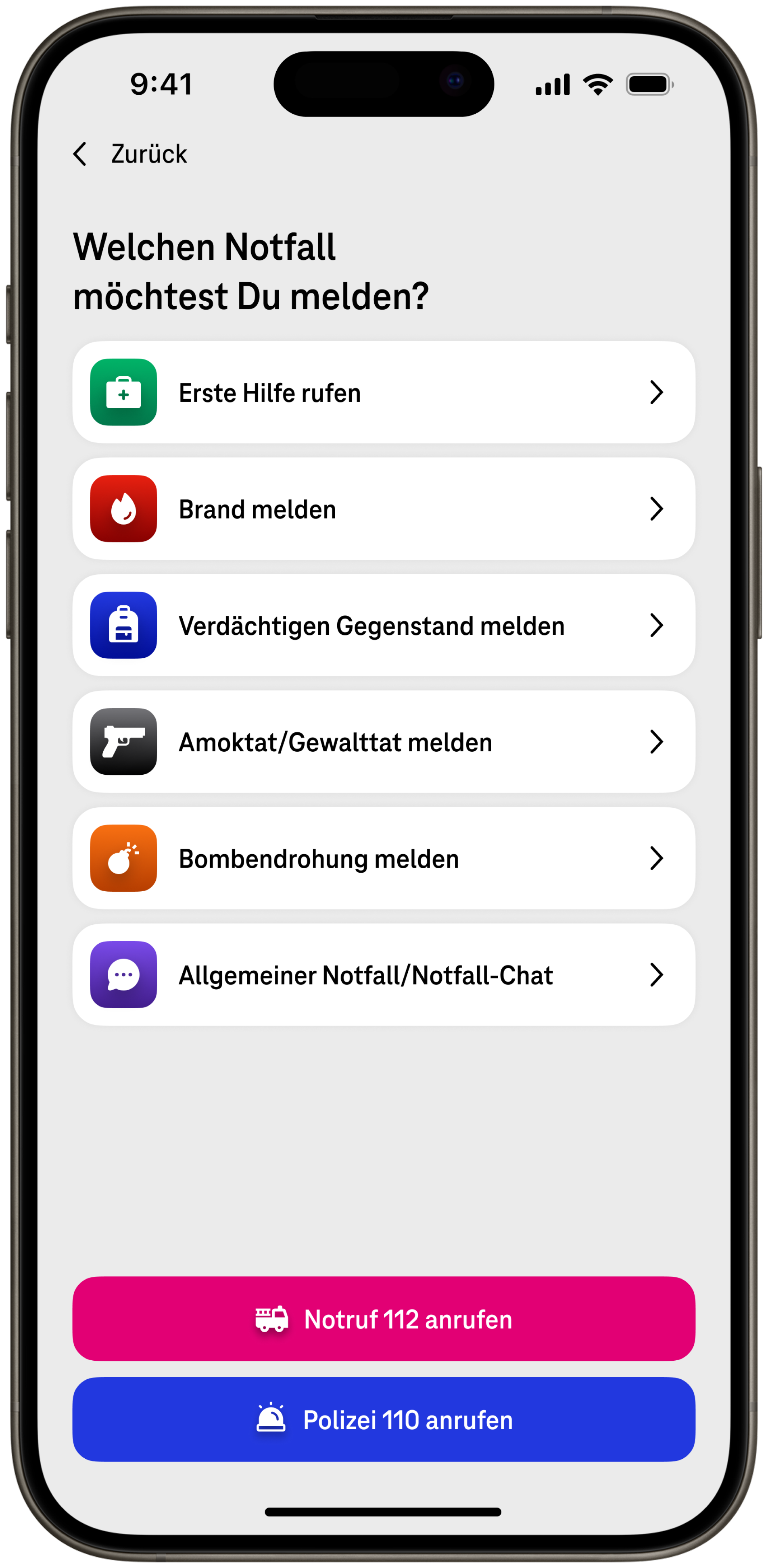
Task: Select Brand melden
Action: point(383,509)
